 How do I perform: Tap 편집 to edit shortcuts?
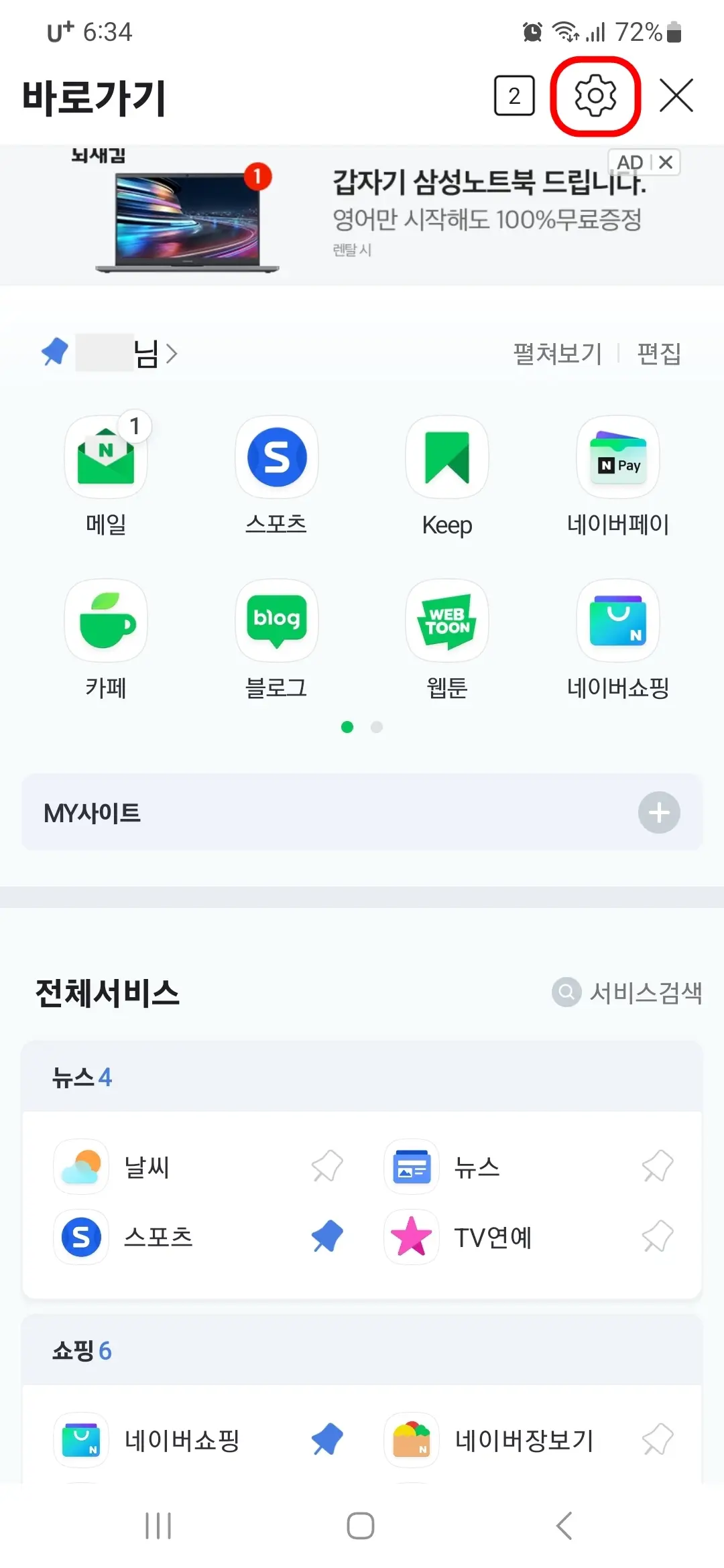click(x=658, y=353)
